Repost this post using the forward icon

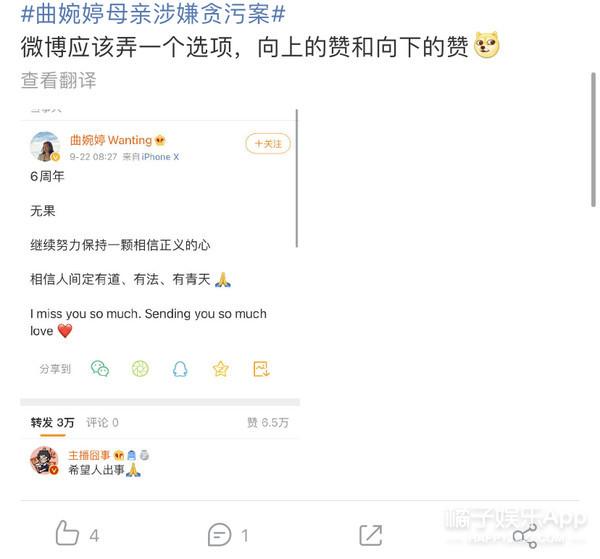370,534
